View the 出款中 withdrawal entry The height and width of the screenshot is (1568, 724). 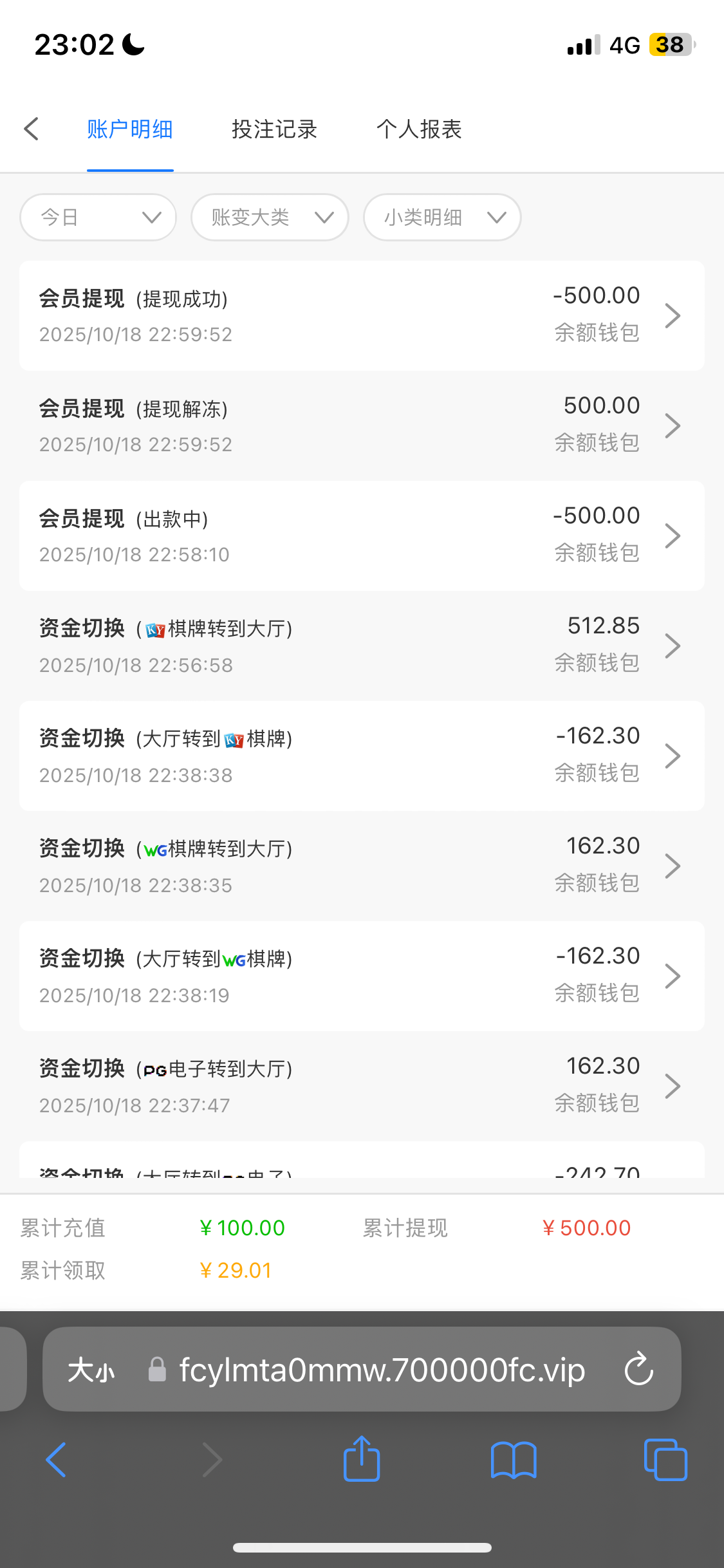pyautogui.click(x=362, y=536)
